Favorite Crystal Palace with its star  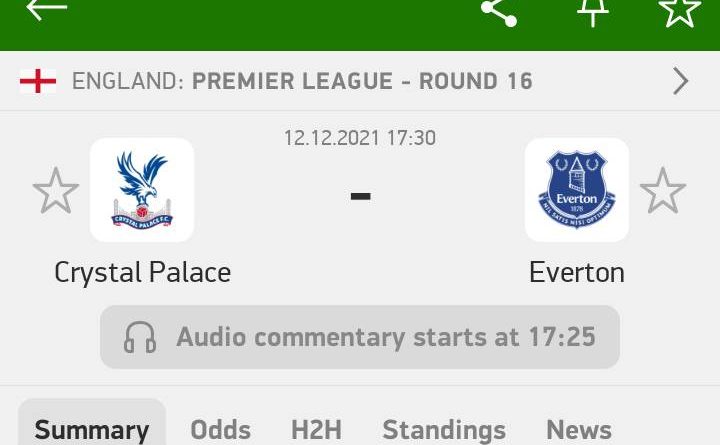pos(56,191)
